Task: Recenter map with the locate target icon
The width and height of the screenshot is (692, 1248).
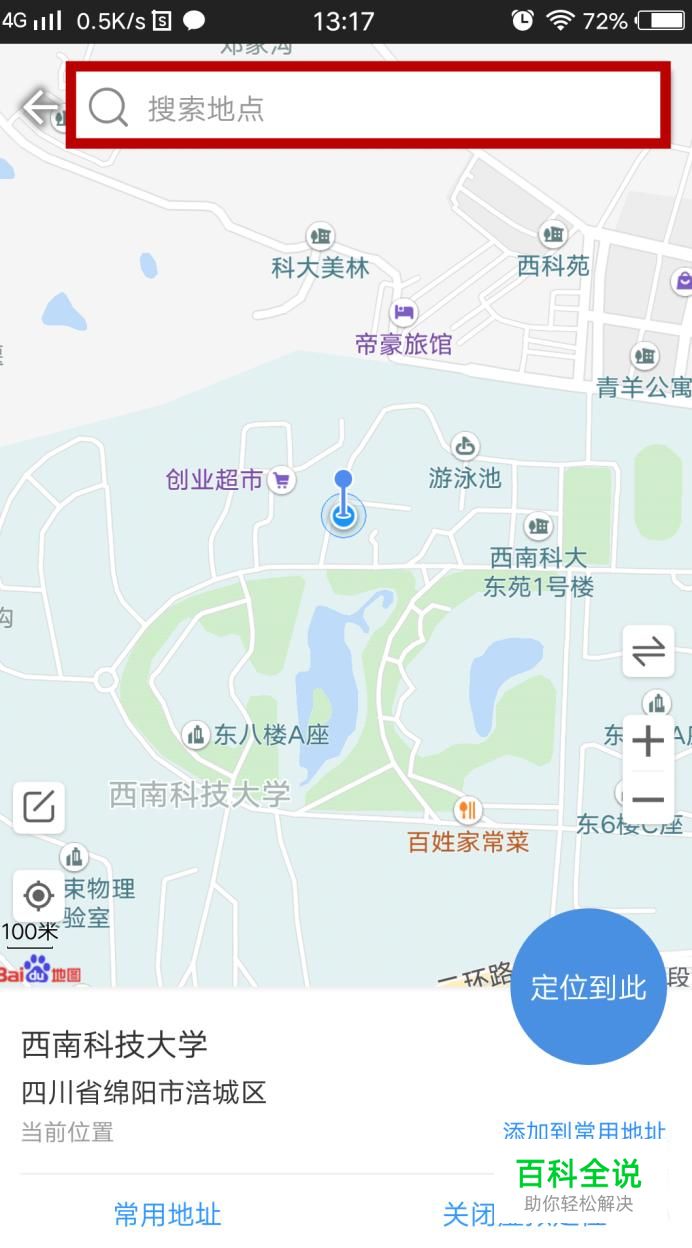Action: pos(39,895)
